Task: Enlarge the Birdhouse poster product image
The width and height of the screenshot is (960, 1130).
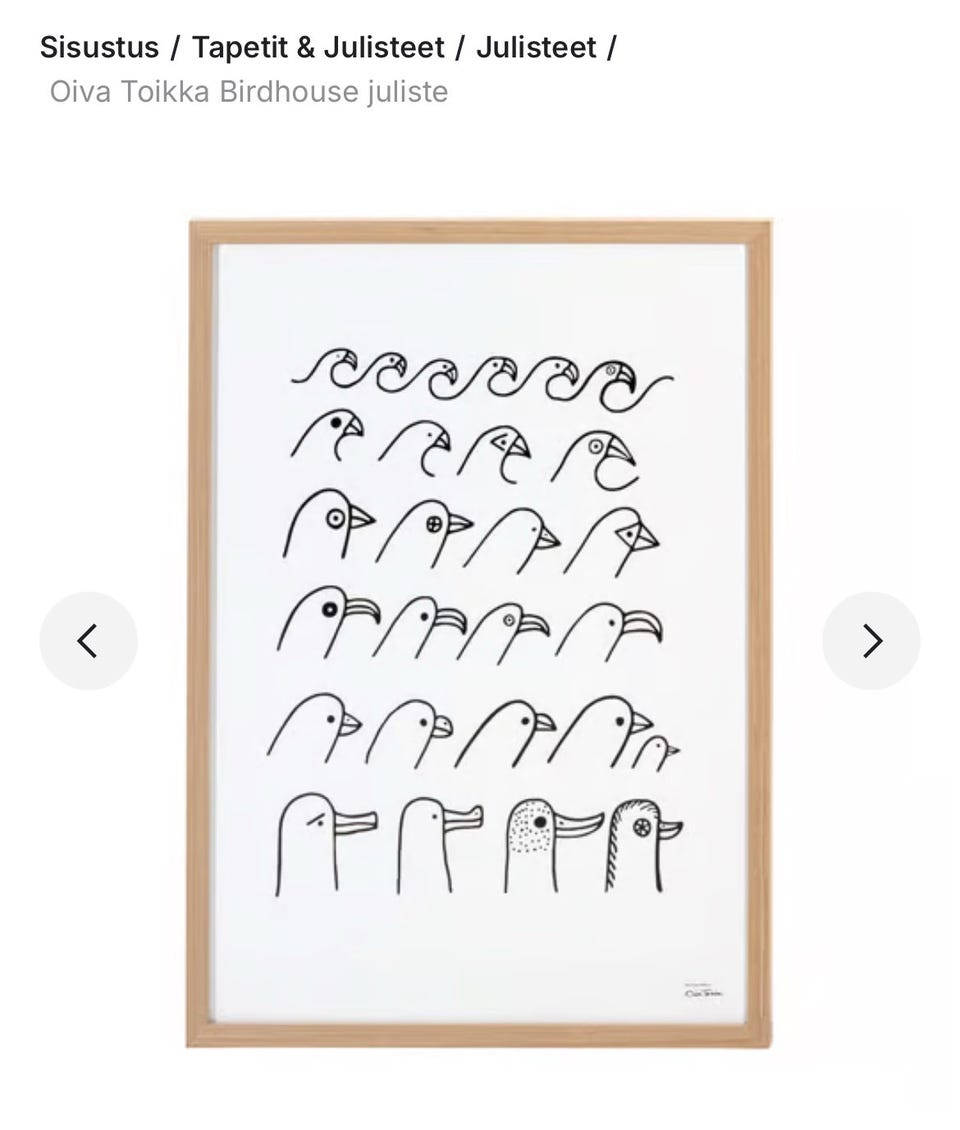Action: [x=480, y=634]
